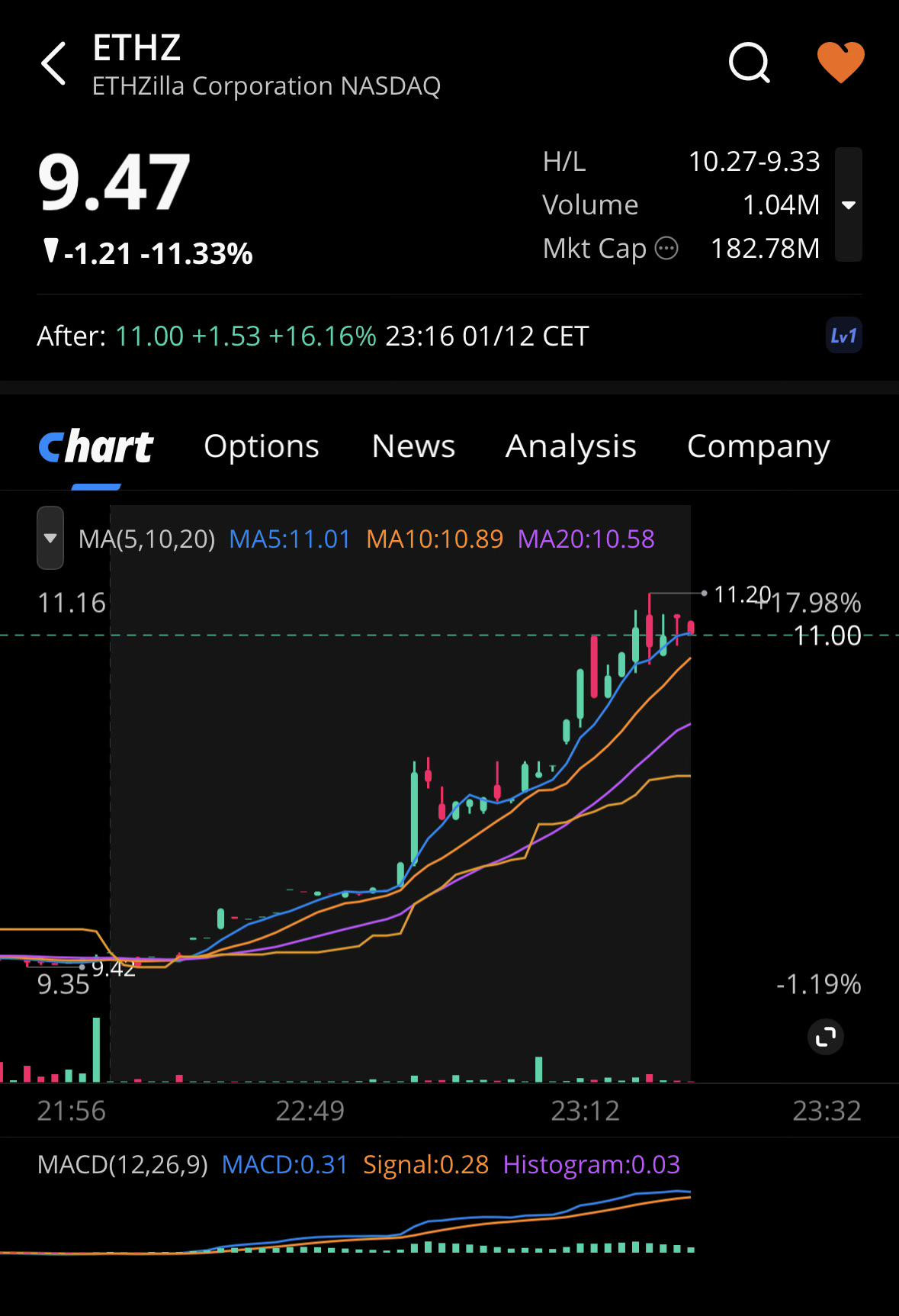Expand the quote details dropdown

coord(848,204)
